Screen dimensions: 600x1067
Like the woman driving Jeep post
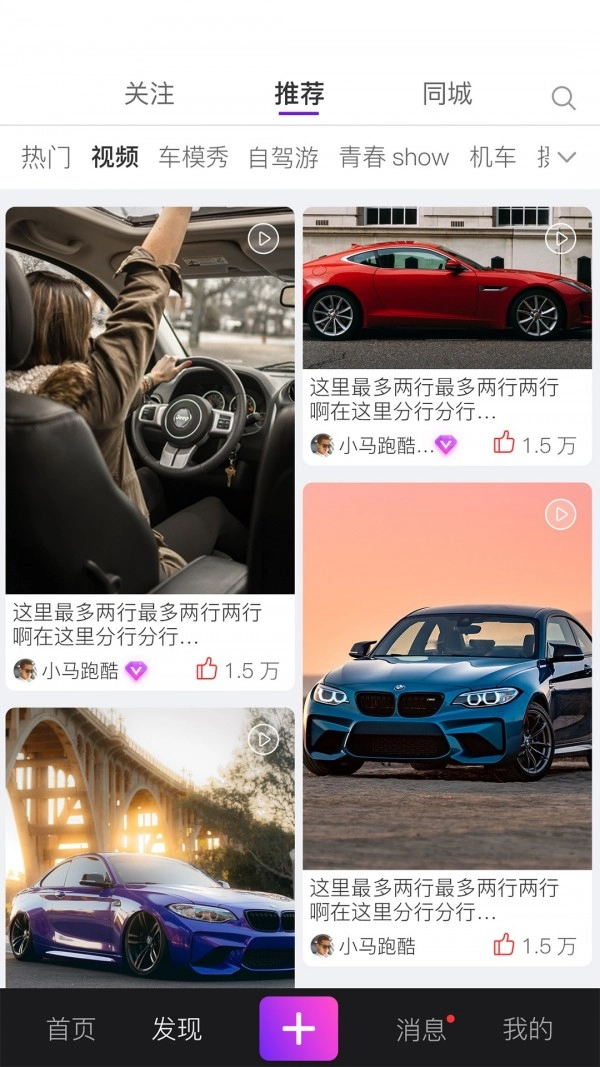[x=207, y=669]
